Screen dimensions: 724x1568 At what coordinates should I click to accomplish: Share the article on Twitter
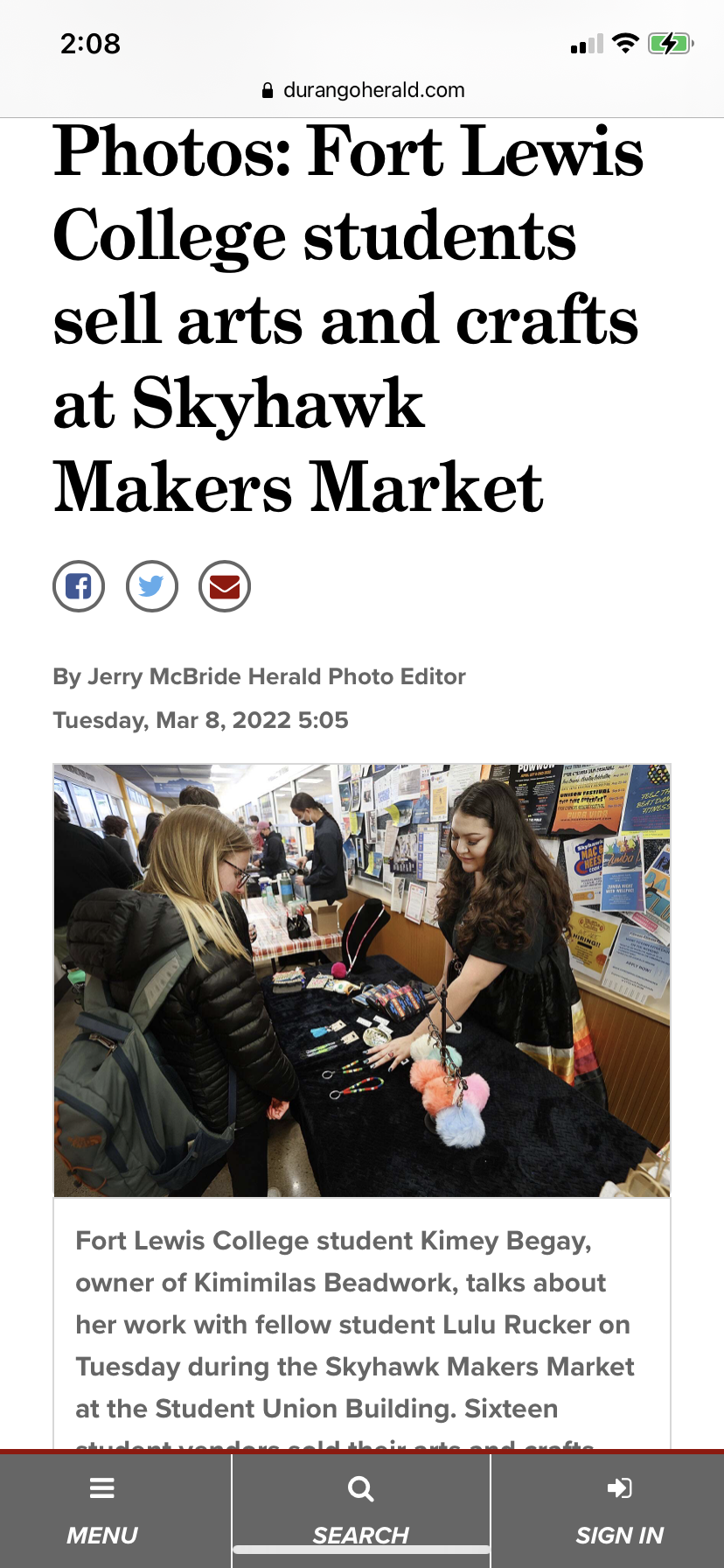pos(152,586)
